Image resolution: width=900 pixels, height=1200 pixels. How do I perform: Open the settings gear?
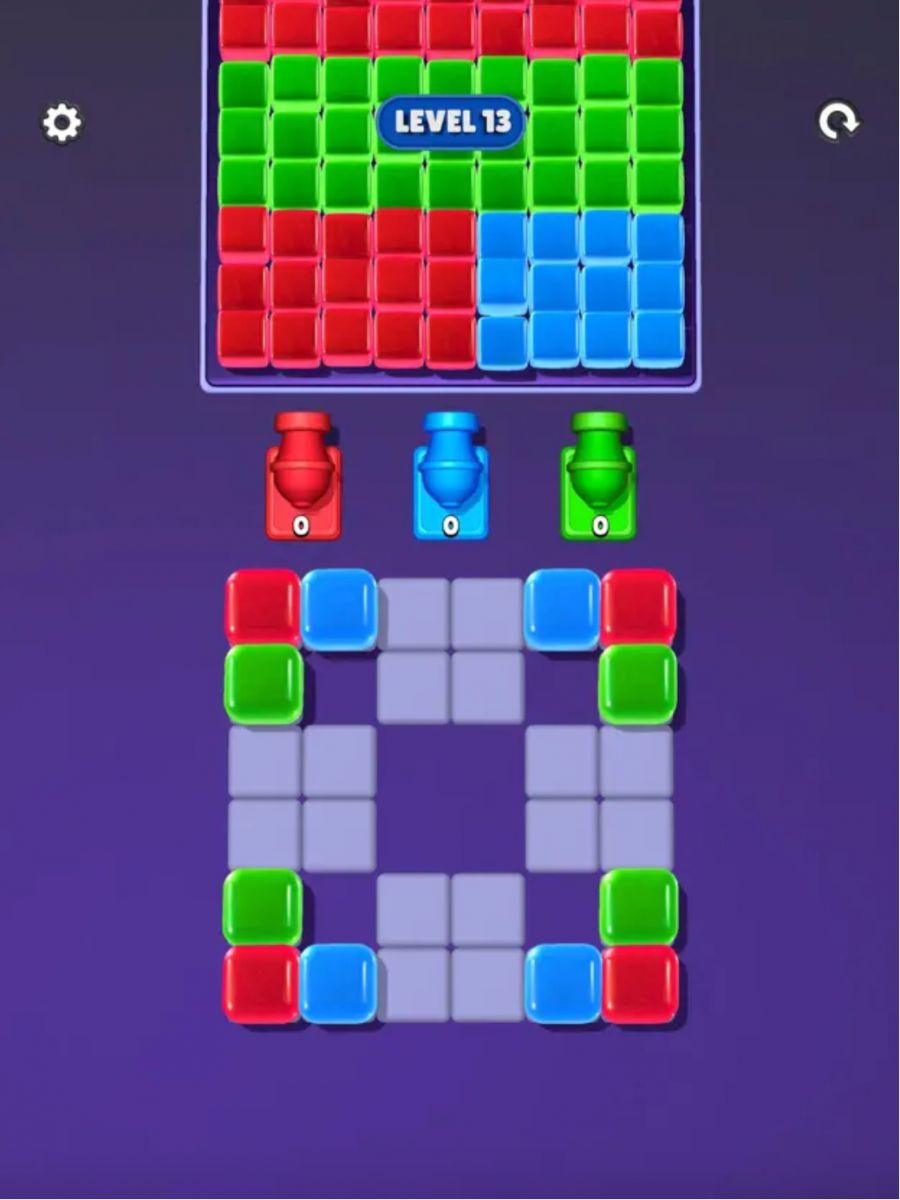coord(62,123)
